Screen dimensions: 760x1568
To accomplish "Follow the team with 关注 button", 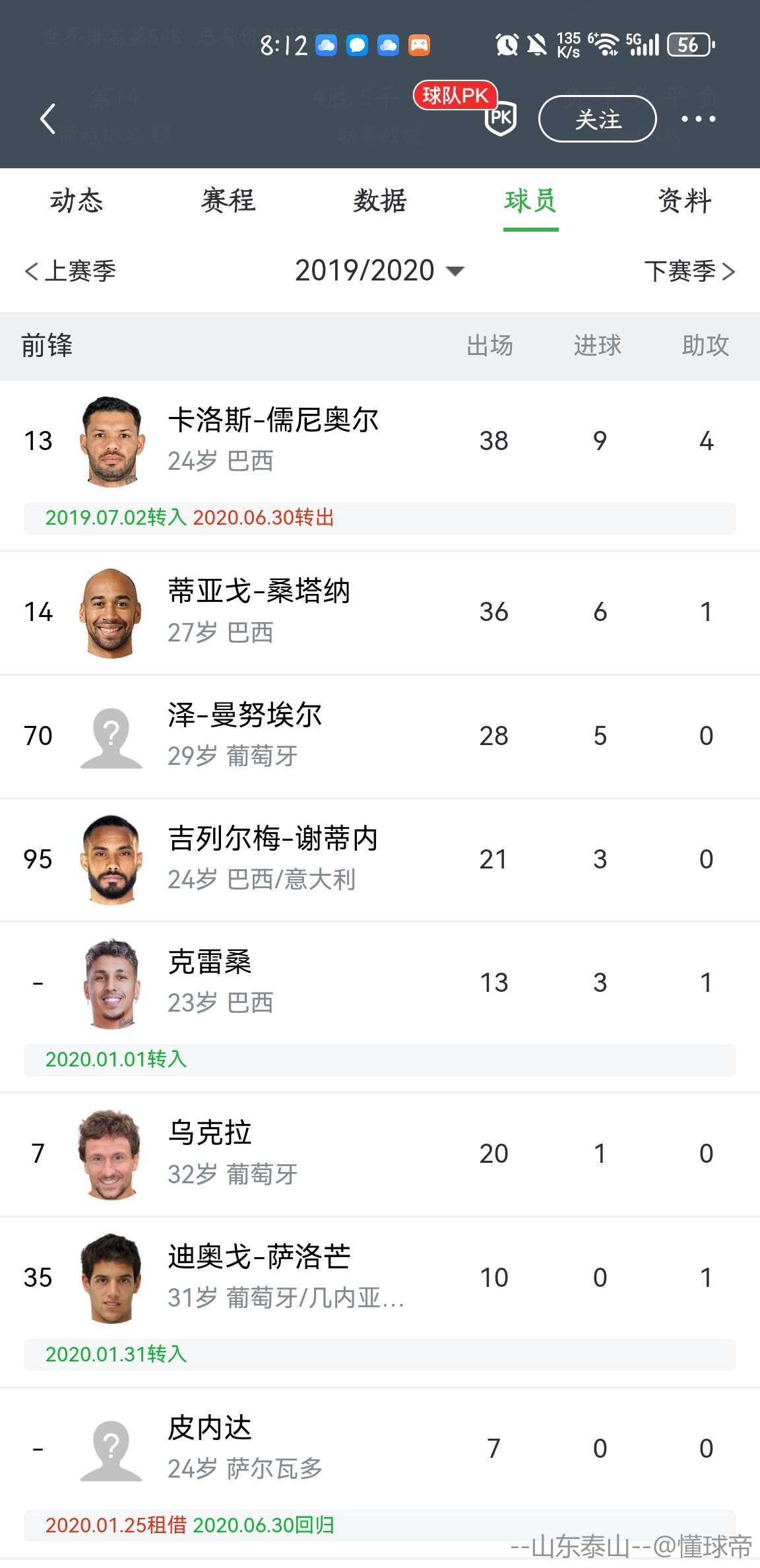I will tap(597, 119).
